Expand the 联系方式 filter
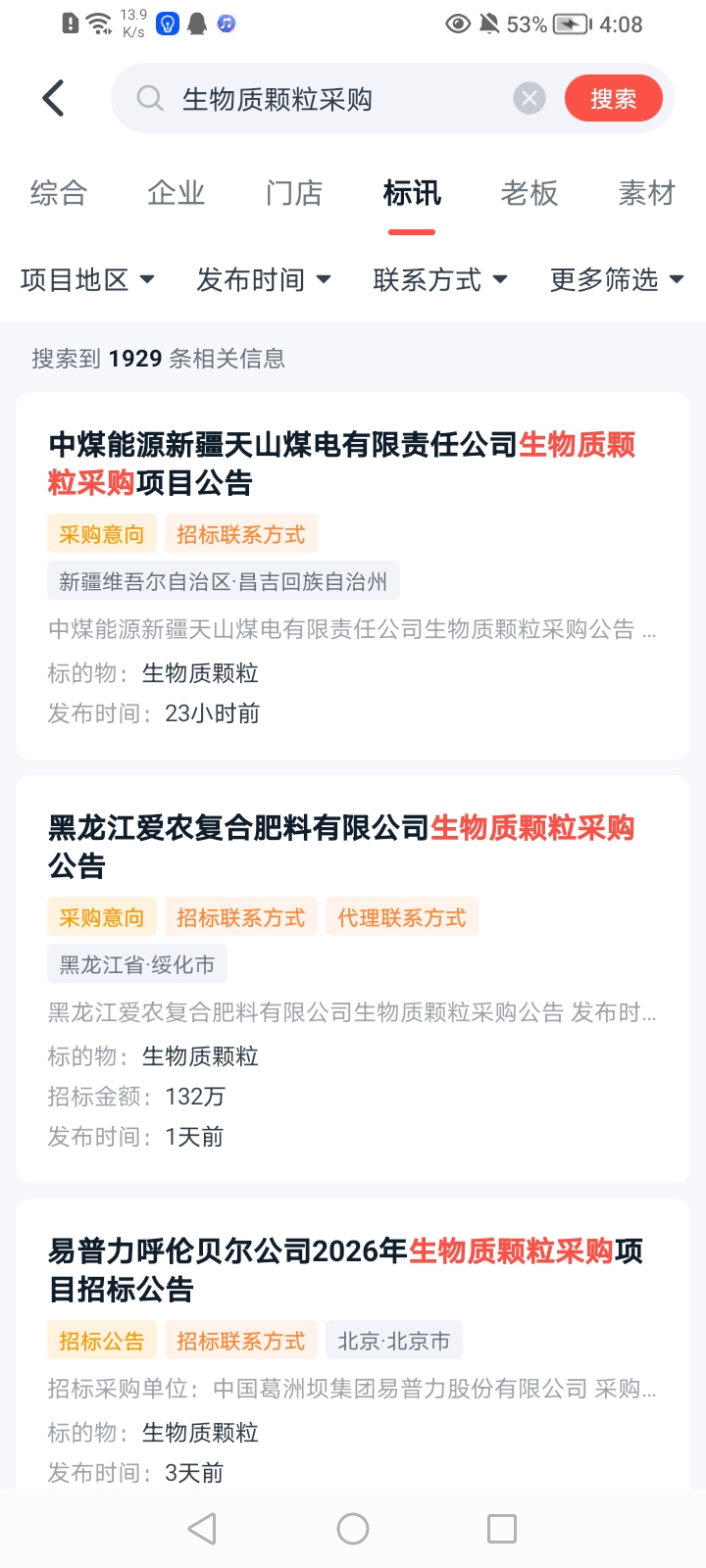This screenshot has height=1568, width=706. point(440,280)
